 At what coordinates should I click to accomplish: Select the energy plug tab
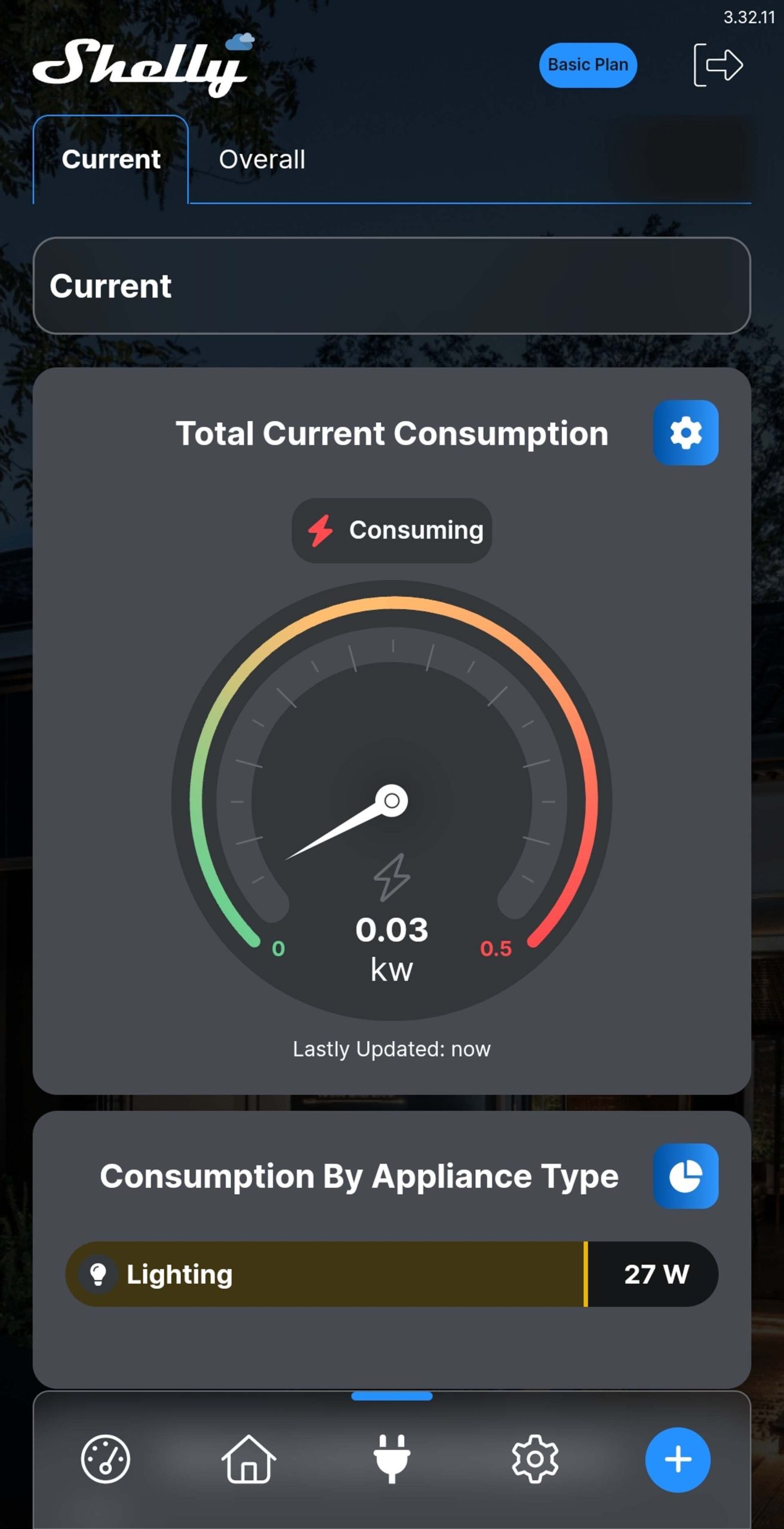pos(392,1459)
